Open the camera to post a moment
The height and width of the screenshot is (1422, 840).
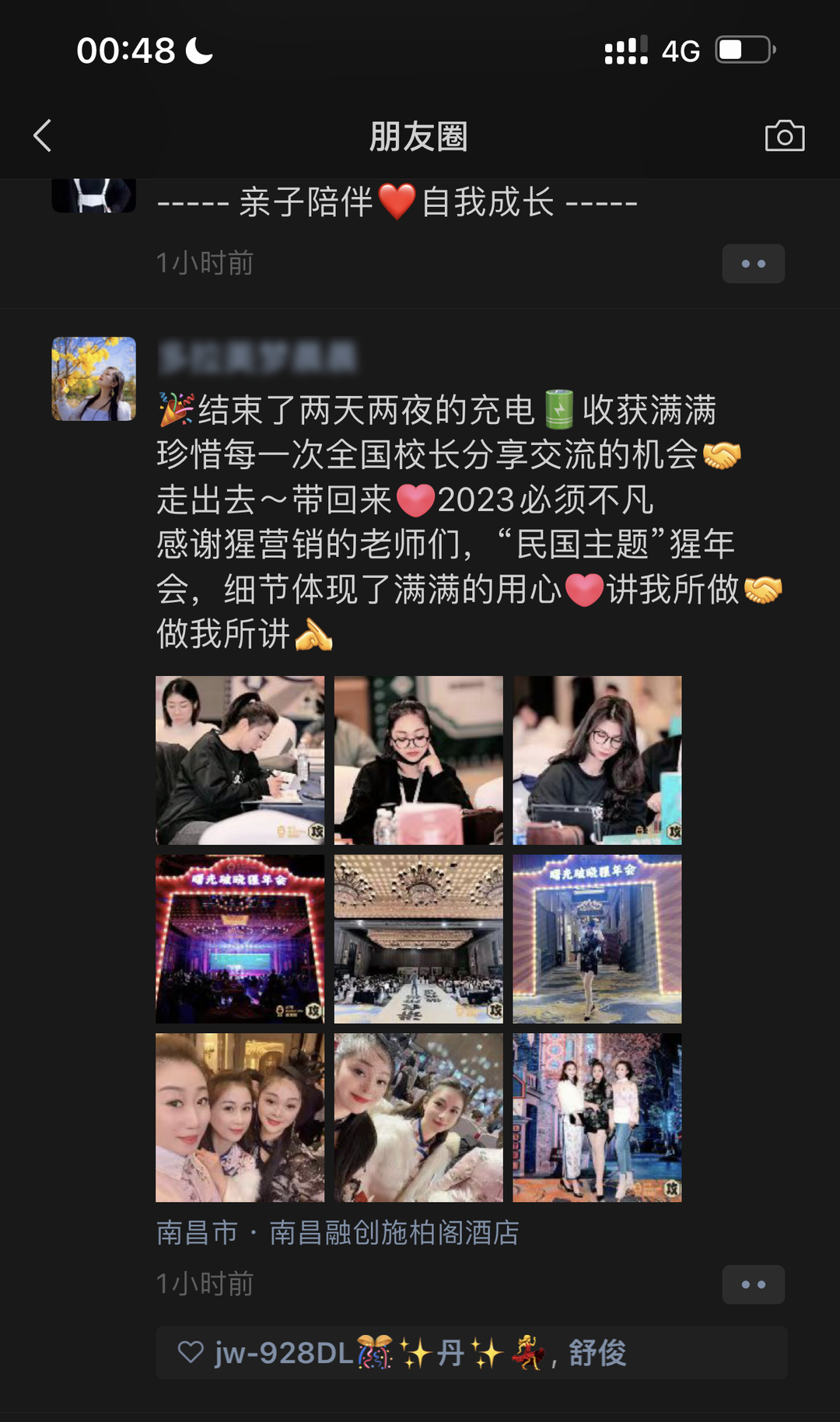click(x=784, y=136)
